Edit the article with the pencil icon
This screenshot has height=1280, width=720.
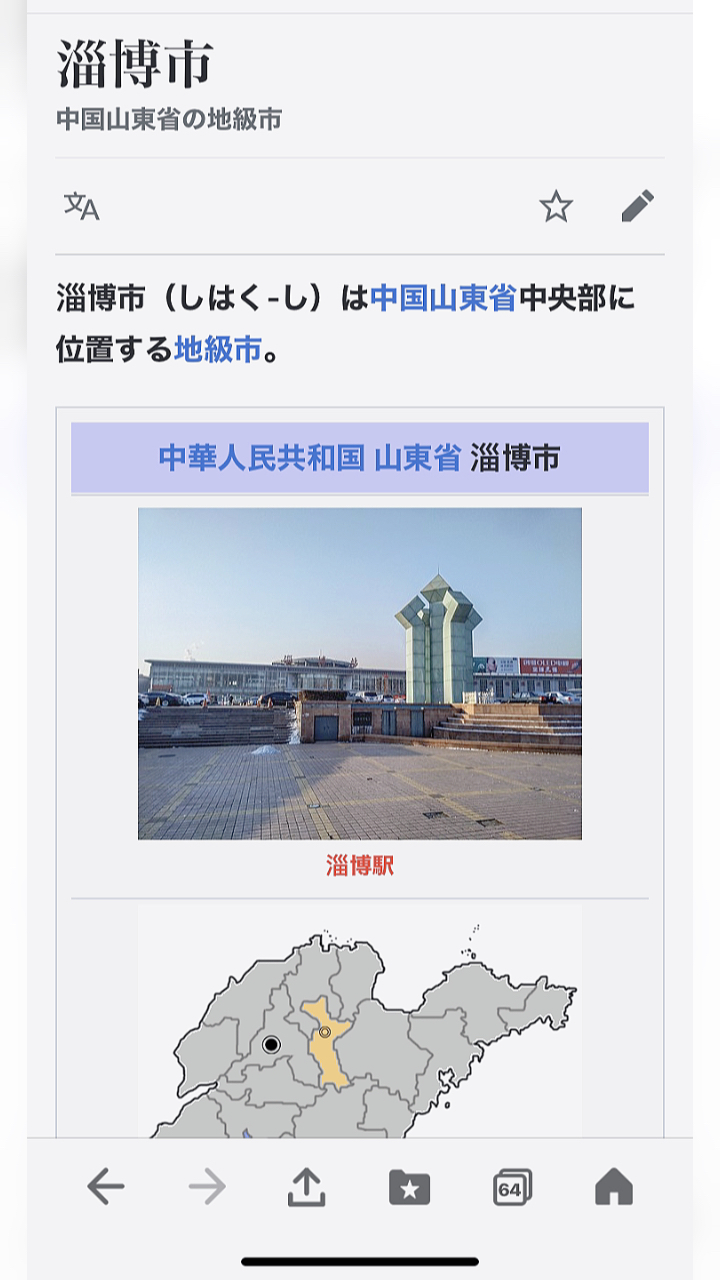click(x=637, y=206)
